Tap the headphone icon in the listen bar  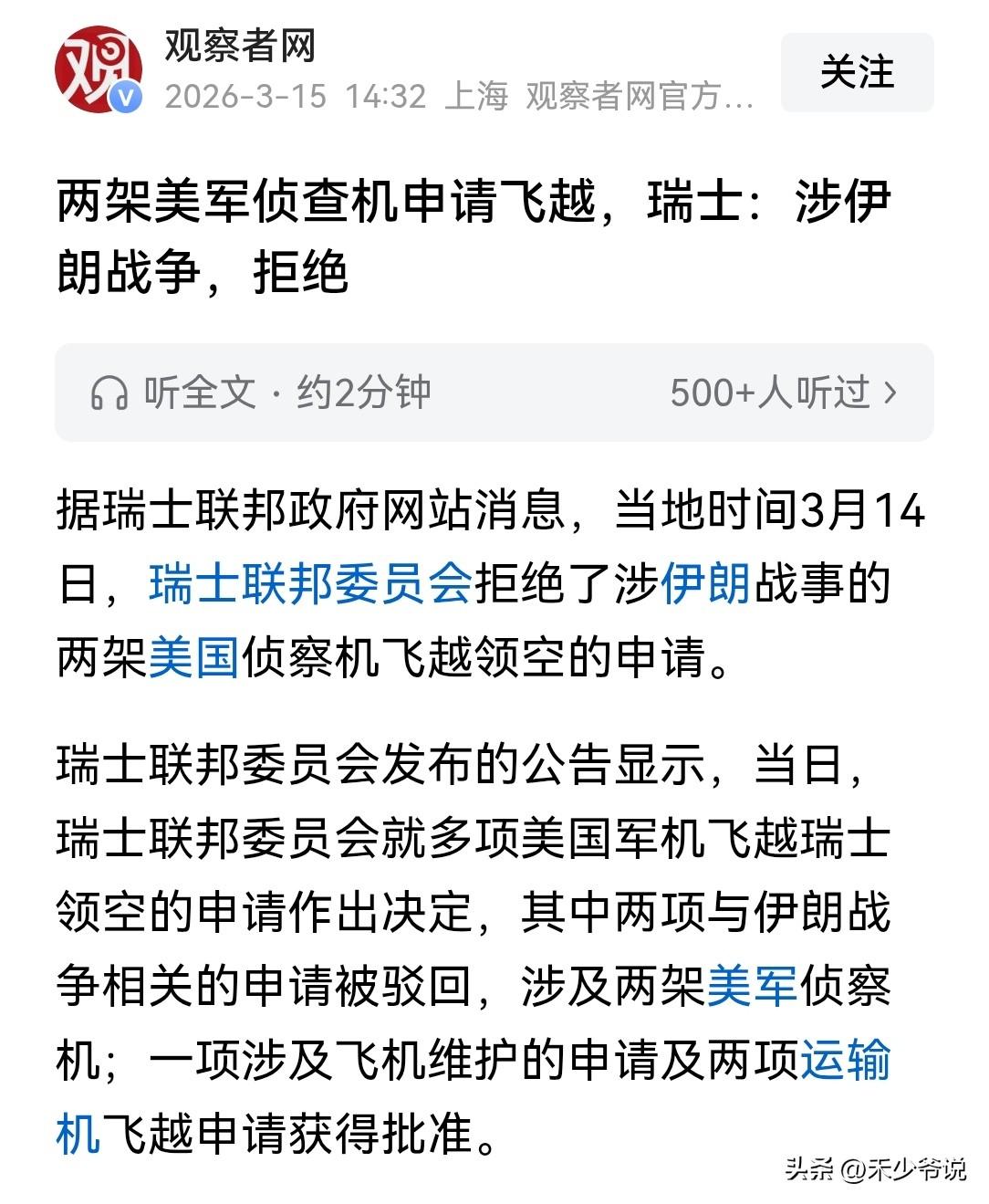(x=111, y=392)
